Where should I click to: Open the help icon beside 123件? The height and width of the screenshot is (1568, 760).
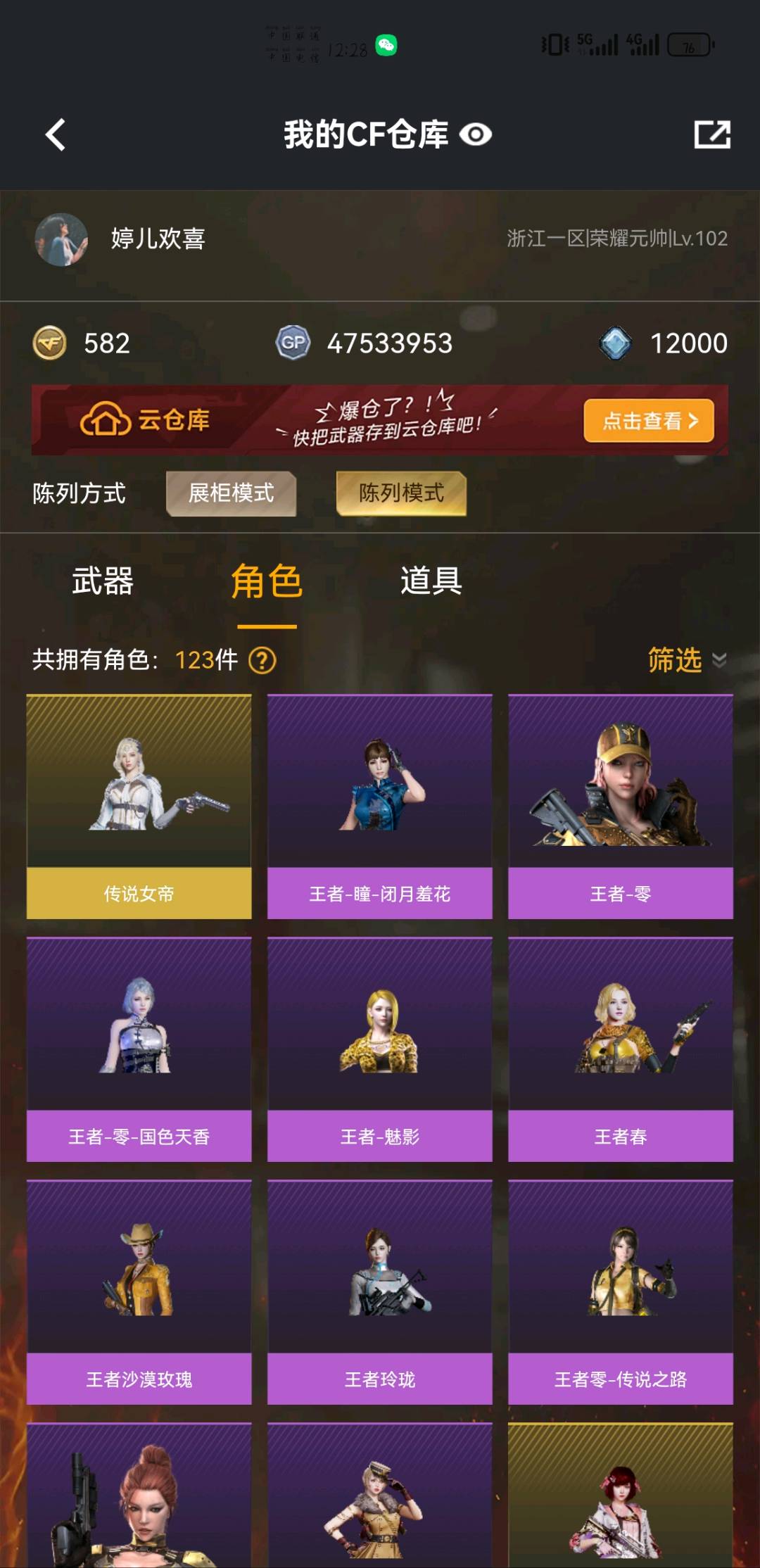coord(262,660)
